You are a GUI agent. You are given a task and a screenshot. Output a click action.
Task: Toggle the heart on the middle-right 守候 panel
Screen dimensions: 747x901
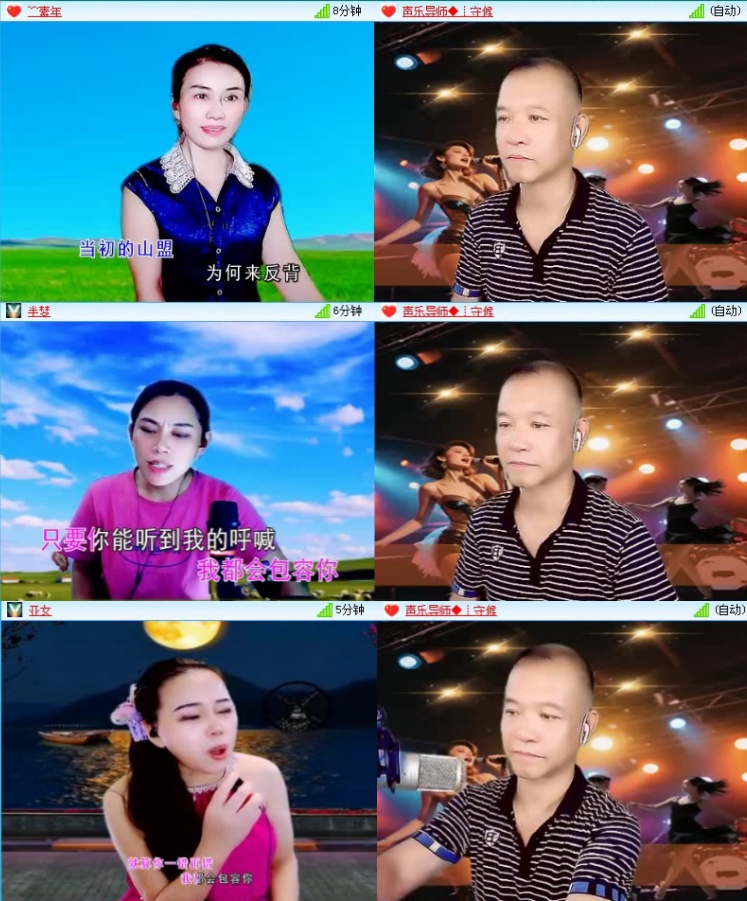coord(388,311)
